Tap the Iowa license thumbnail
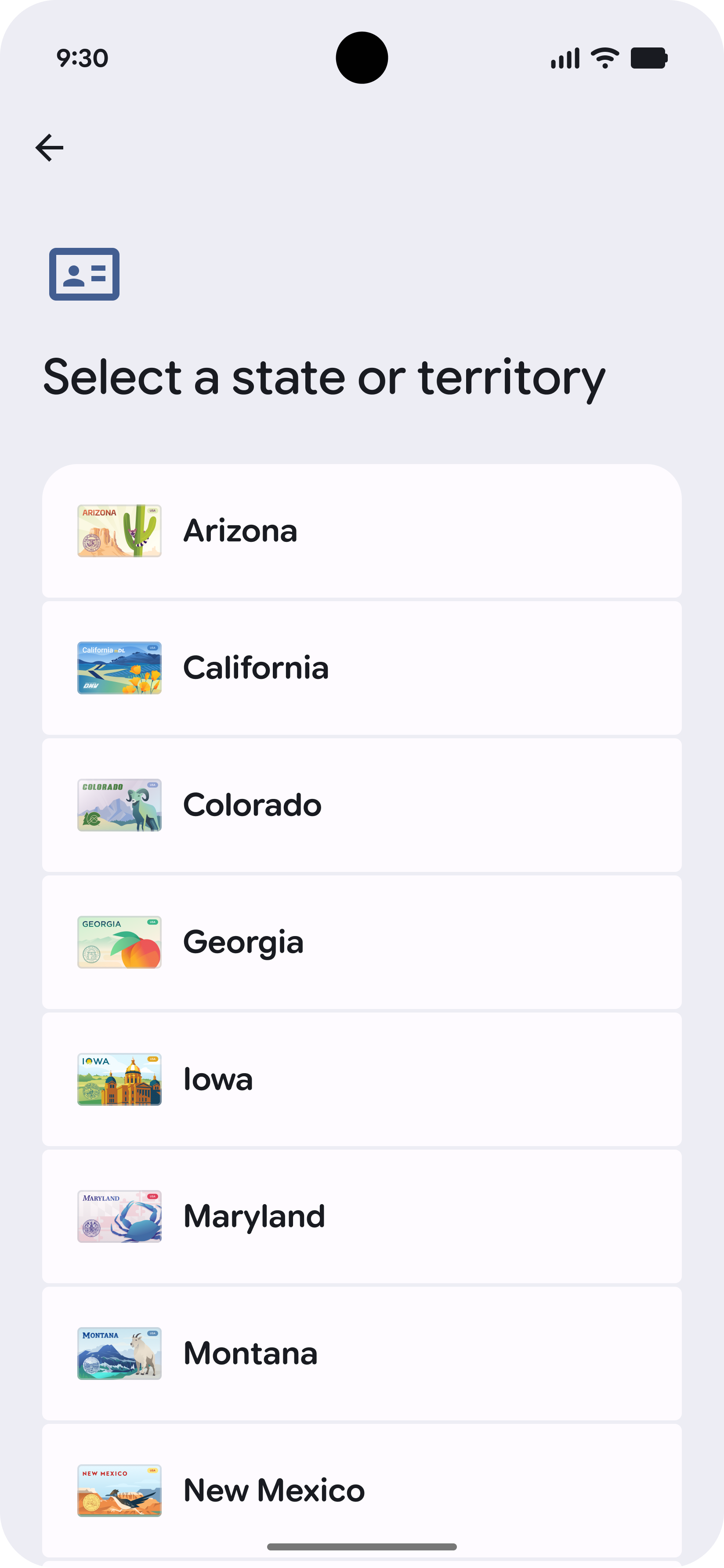 119,1079
